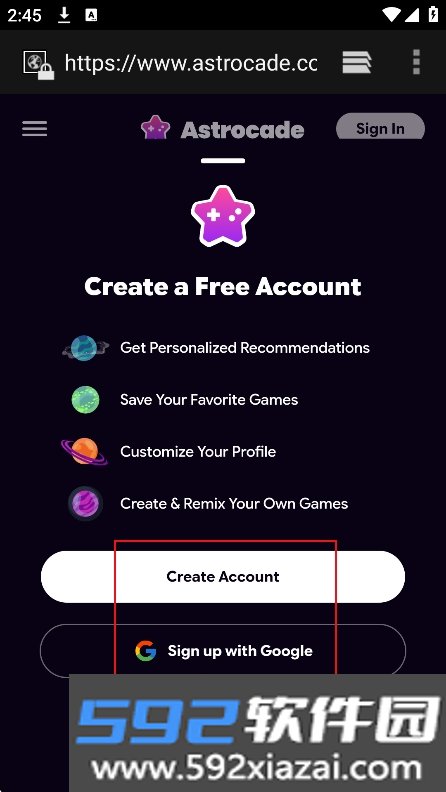Screen dimensions: 446x792
Task: Sign up with Google
Action: point(223,651)
